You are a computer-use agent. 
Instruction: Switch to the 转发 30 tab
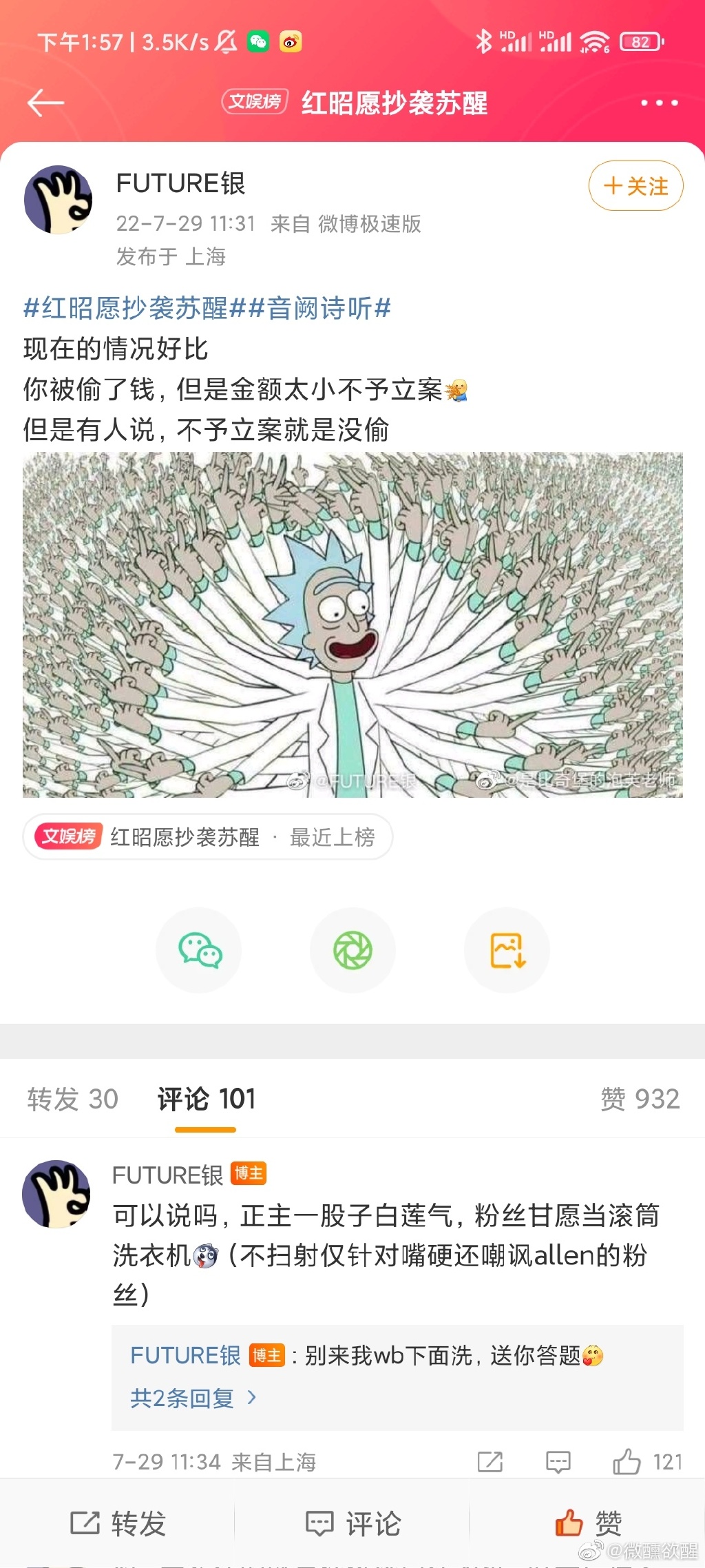pyautogui.click(x=73, y=1099)
